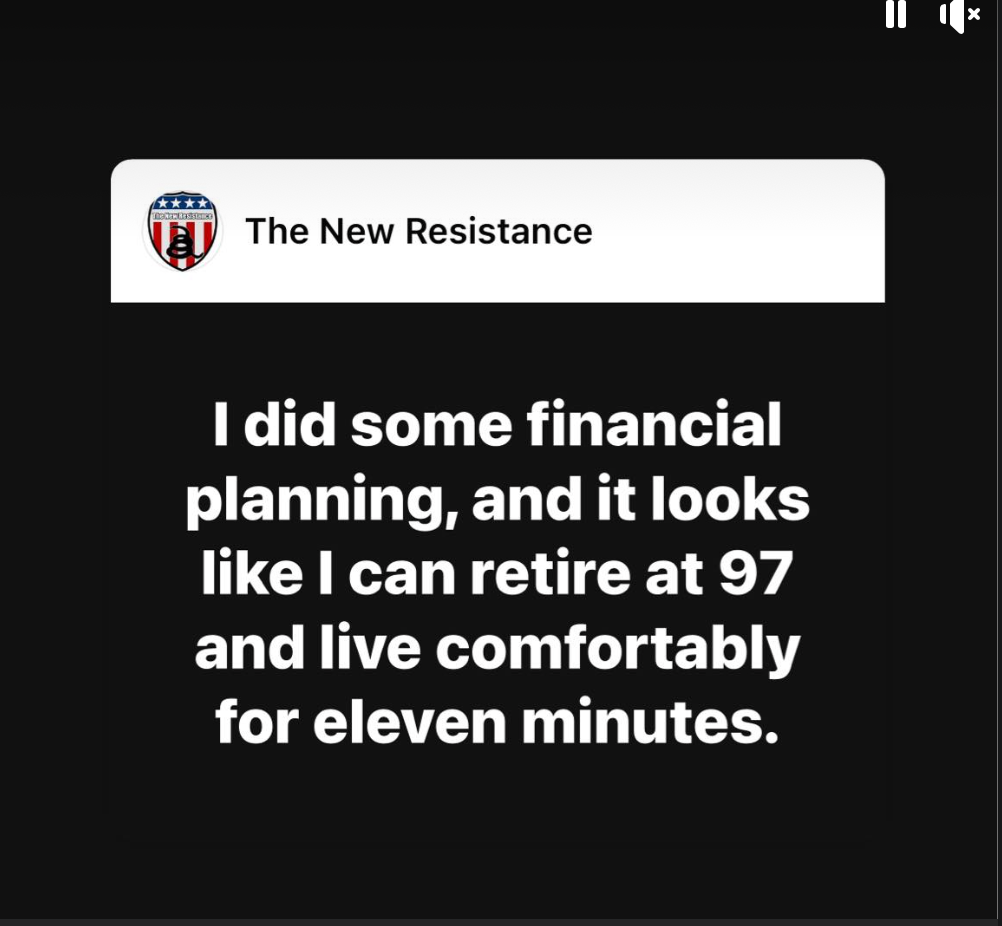The image size is (1002, 926).
Task: Pause the story playback
Action: (896, 14)
